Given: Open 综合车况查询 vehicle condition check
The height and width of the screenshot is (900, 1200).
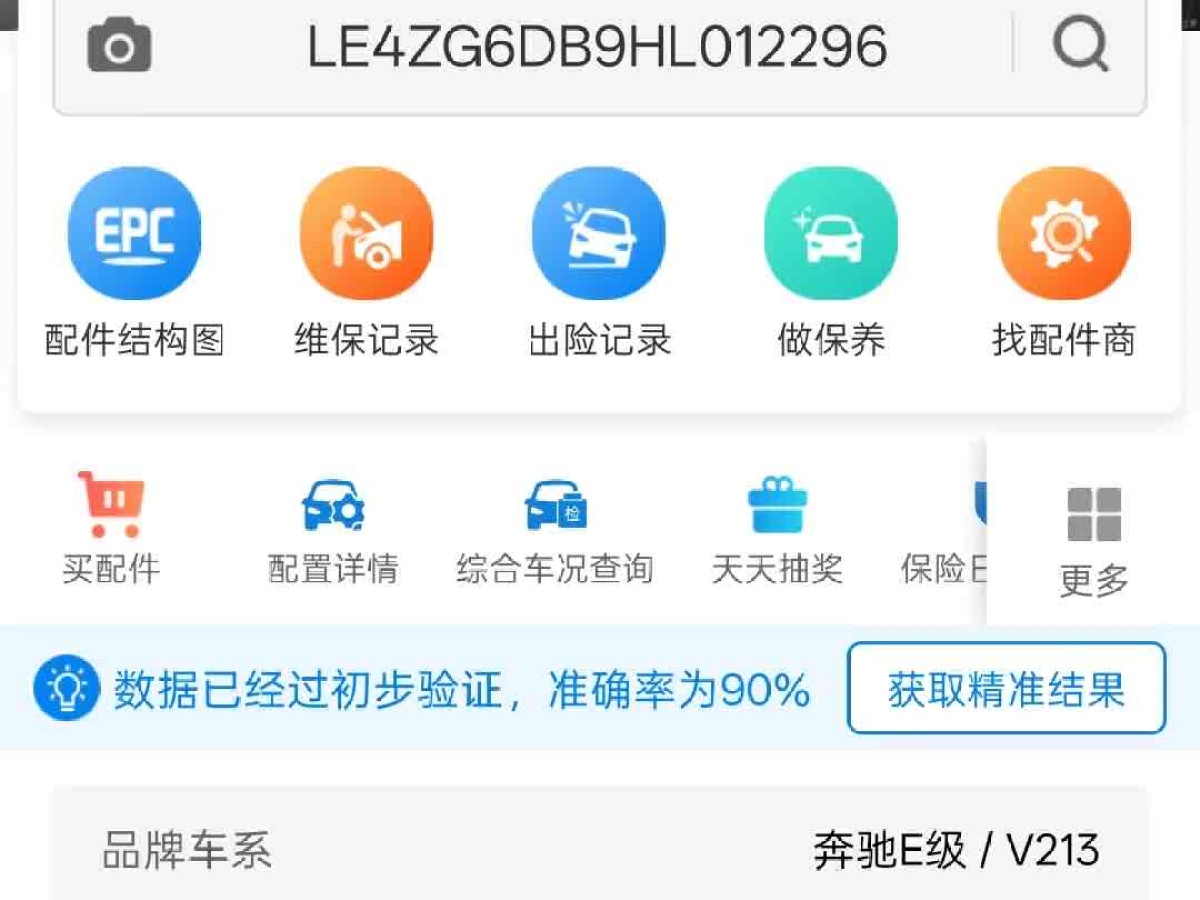Looking at the screenshot, I should pyautogui.click(x=555, y=528).
